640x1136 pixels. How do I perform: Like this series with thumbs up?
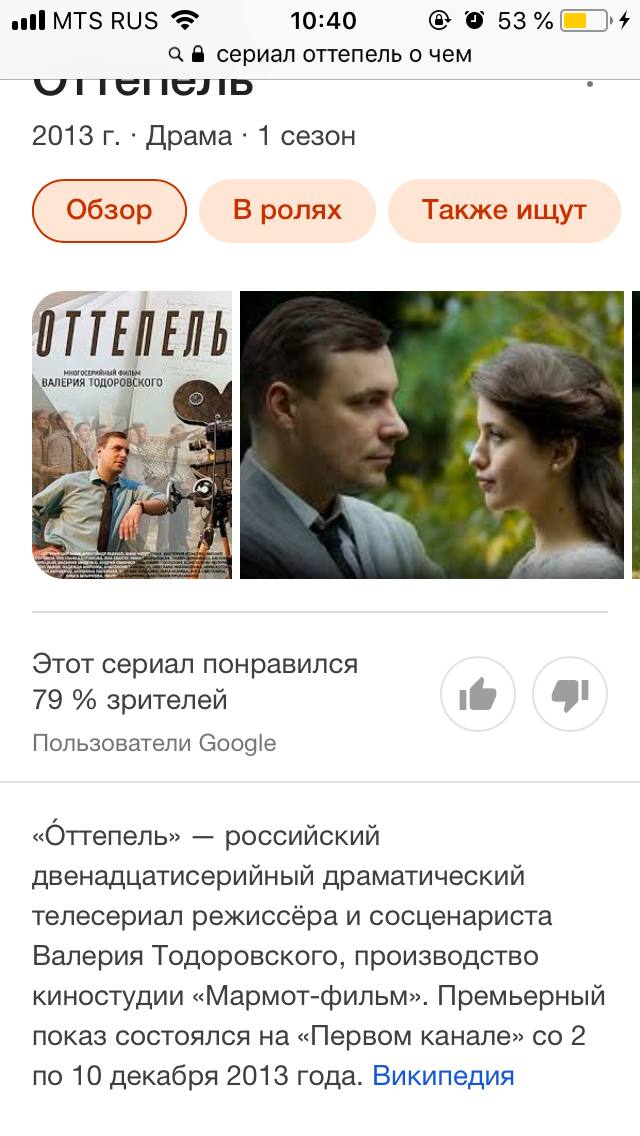click(x=478, y=694)
